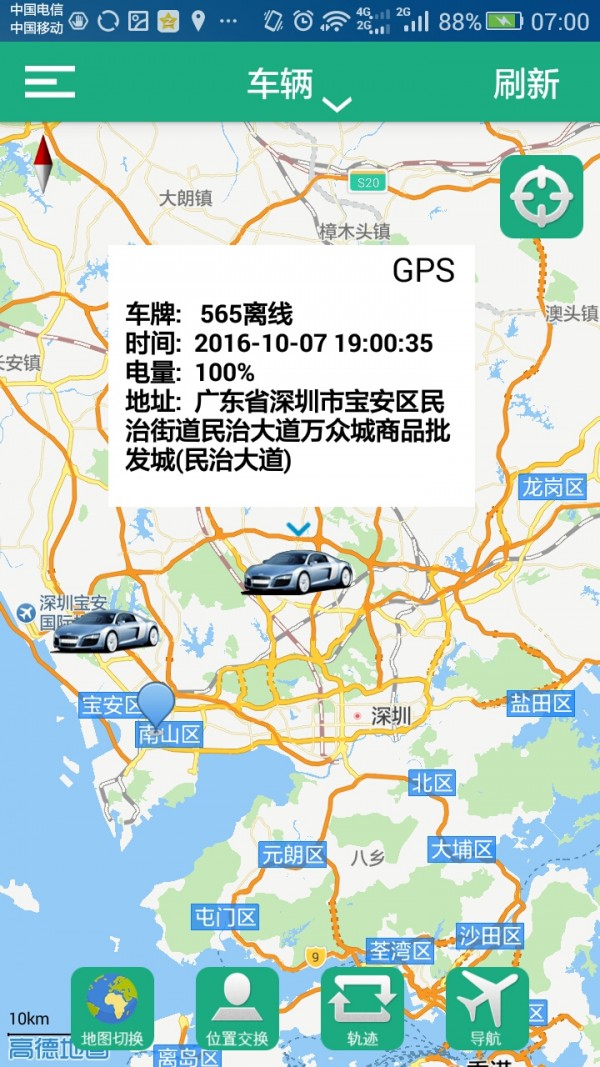Switch map type with 地图切换
Screen dimensions: 600x1067
(x=112, y=1008)
